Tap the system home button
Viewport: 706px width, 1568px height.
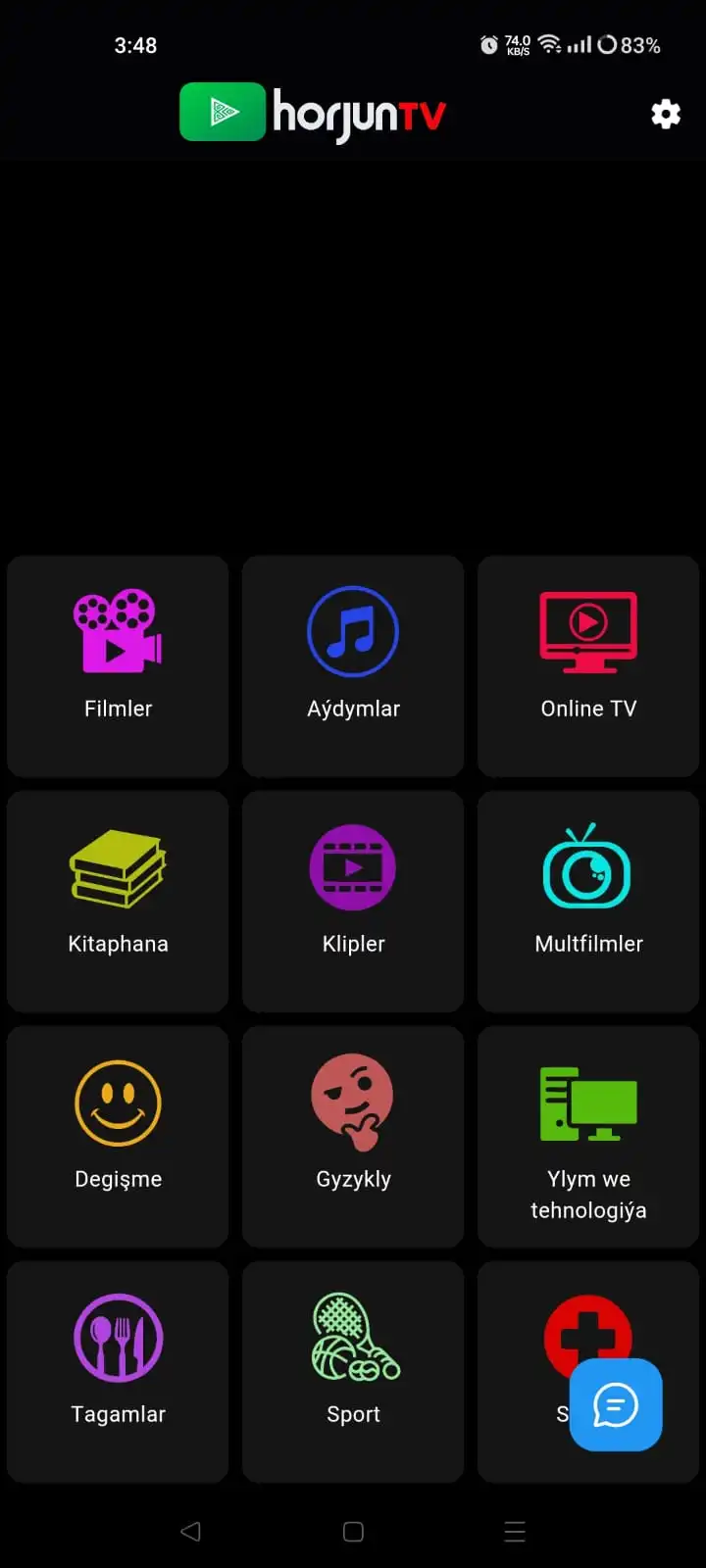pyautogui.click(x=353, y=1532)
